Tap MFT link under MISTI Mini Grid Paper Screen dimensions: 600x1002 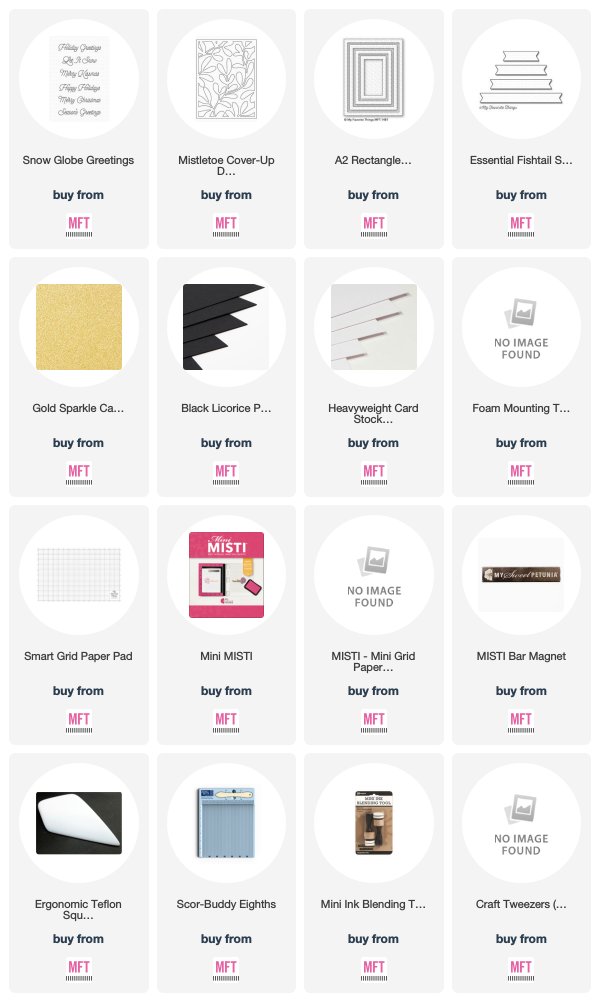point(374,722)
